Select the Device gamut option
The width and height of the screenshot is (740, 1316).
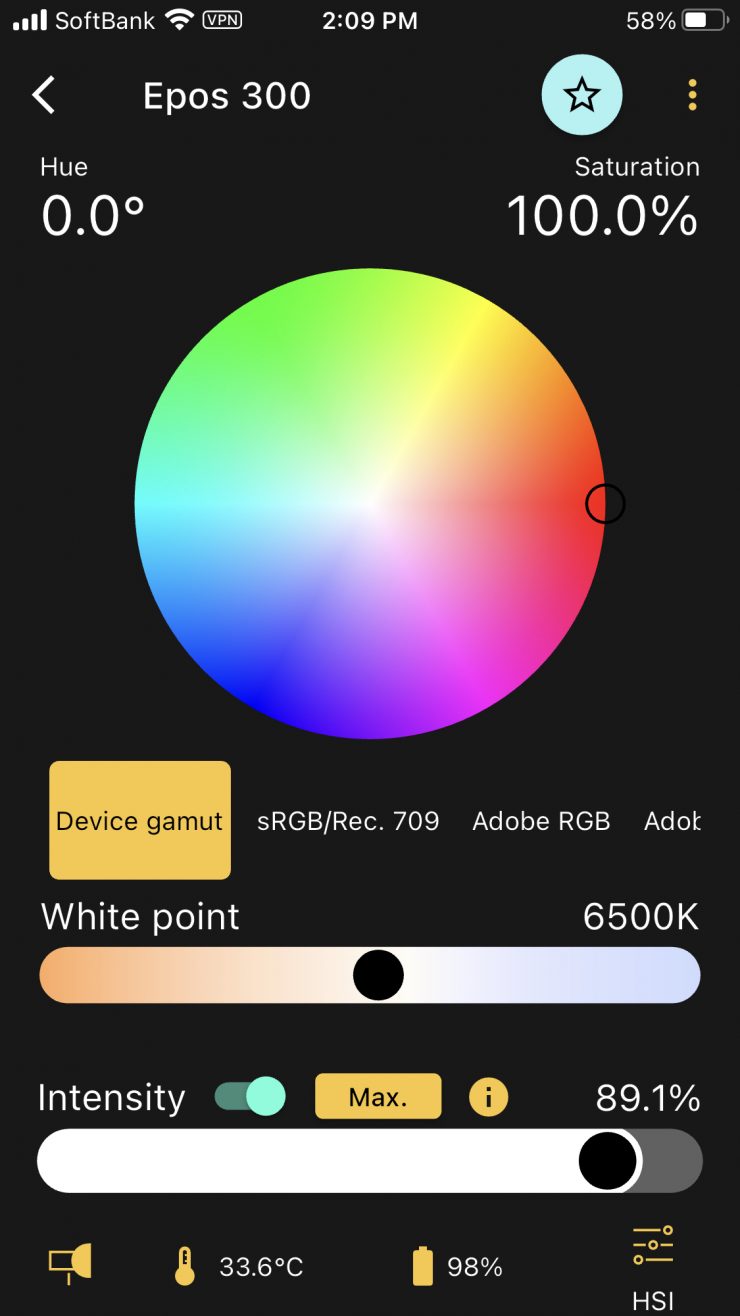pyautogui.click(x=140, y=821)
